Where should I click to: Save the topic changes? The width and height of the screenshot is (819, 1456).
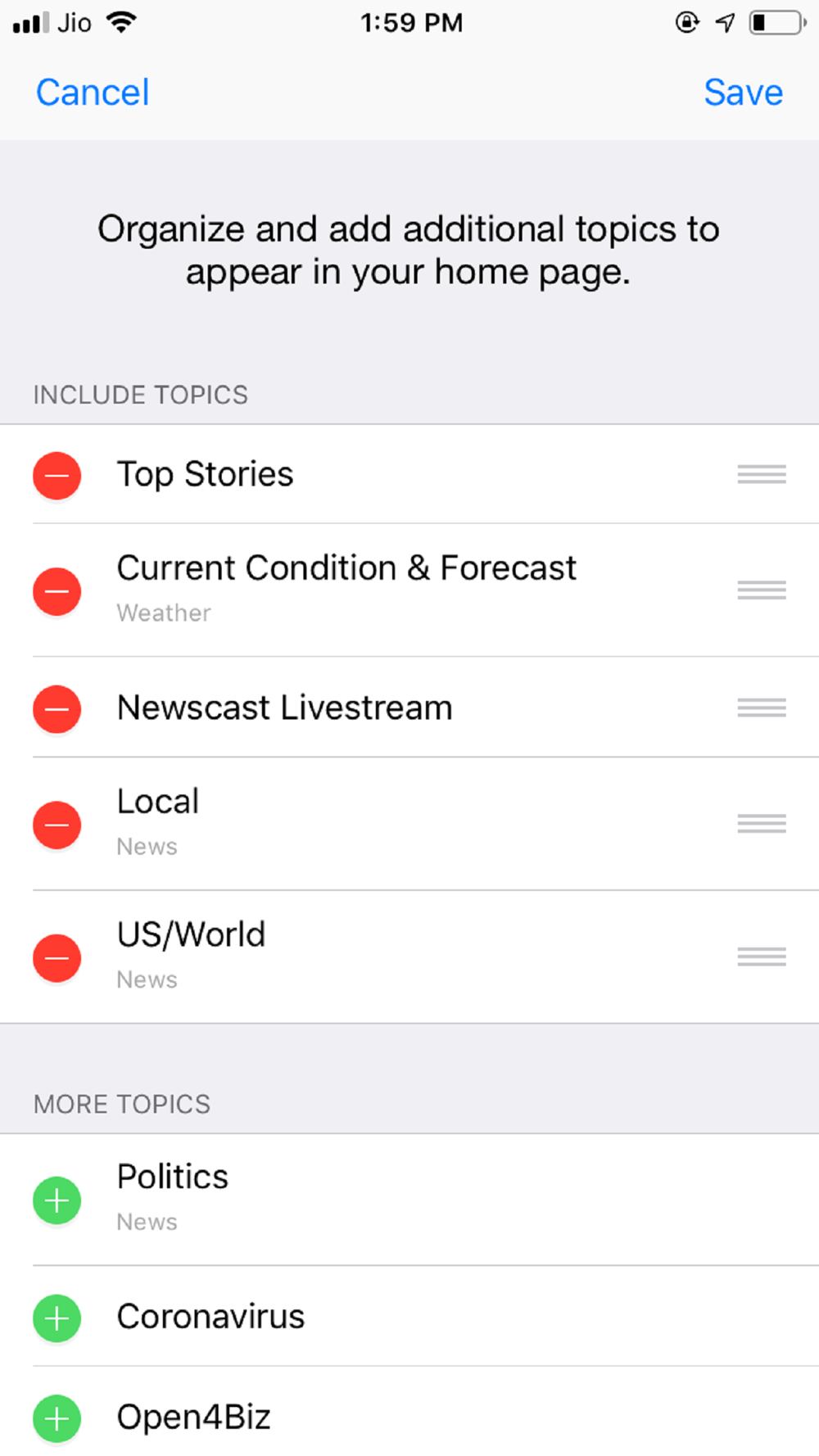743,93
